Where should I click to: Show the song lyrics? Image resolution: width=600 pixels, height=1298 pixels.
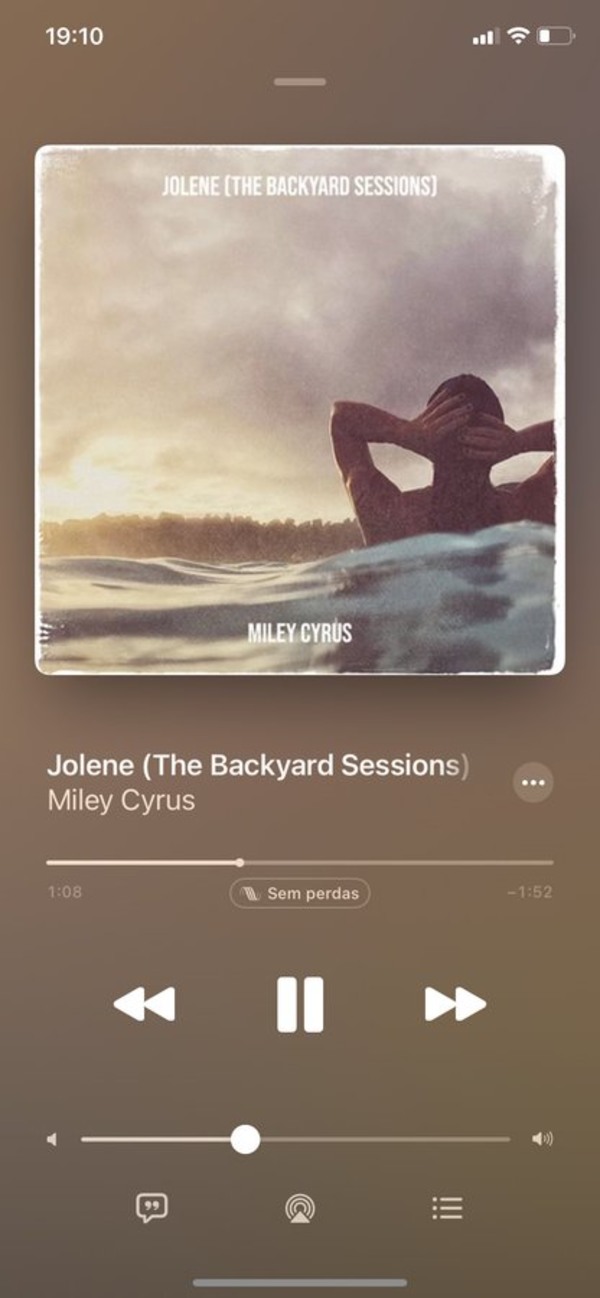(152, 1208)
